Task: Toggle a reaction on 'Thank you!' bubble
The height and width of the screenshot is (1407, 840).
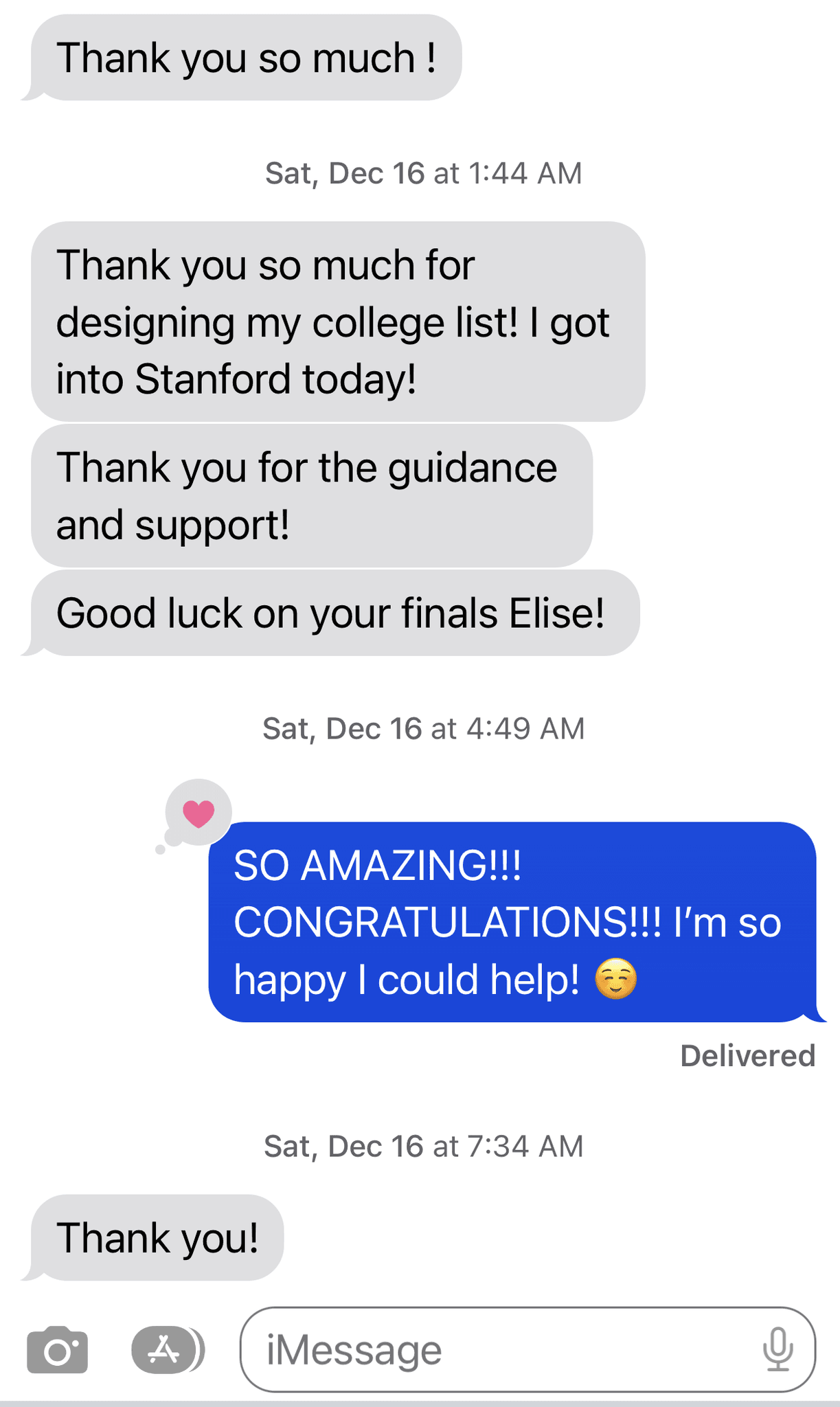Action: click(x=157, y=1237)
